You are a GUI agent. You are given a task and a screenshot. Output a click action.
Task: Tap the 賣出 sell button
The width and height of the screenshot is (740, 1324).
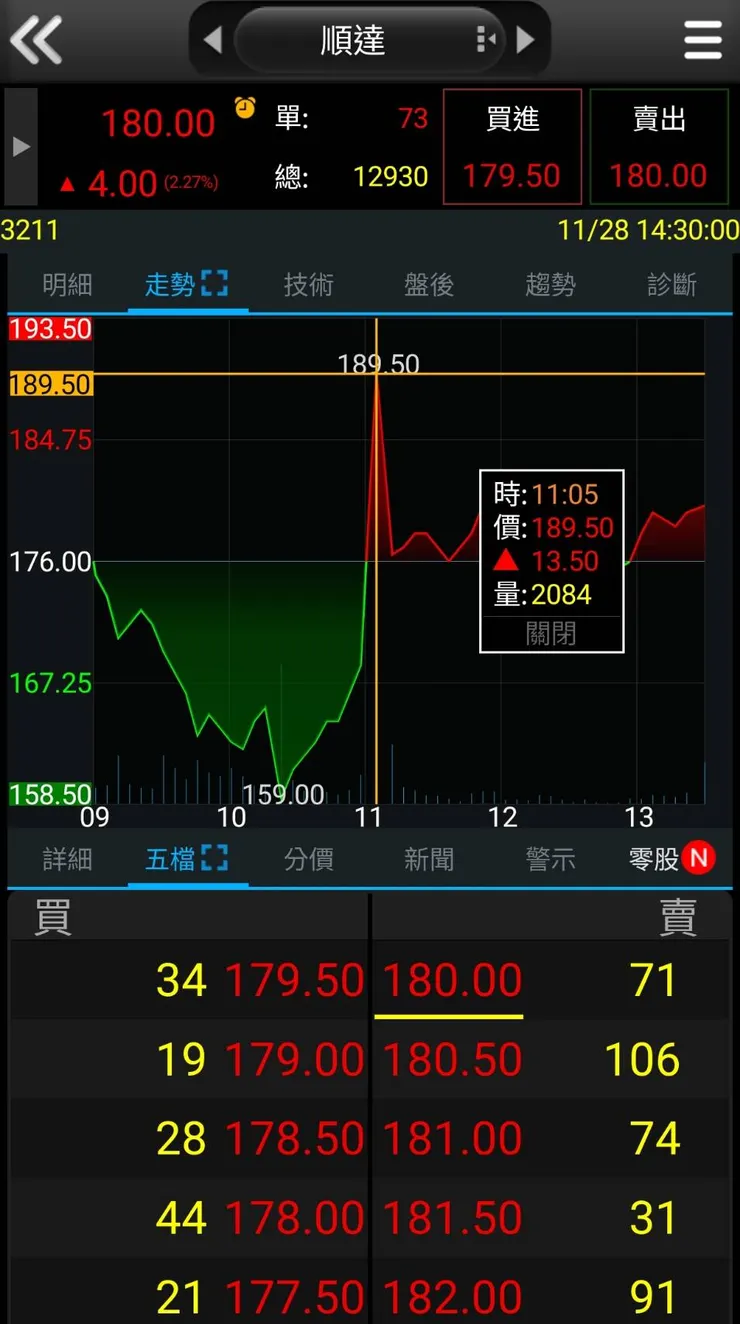tap(659, 146)
